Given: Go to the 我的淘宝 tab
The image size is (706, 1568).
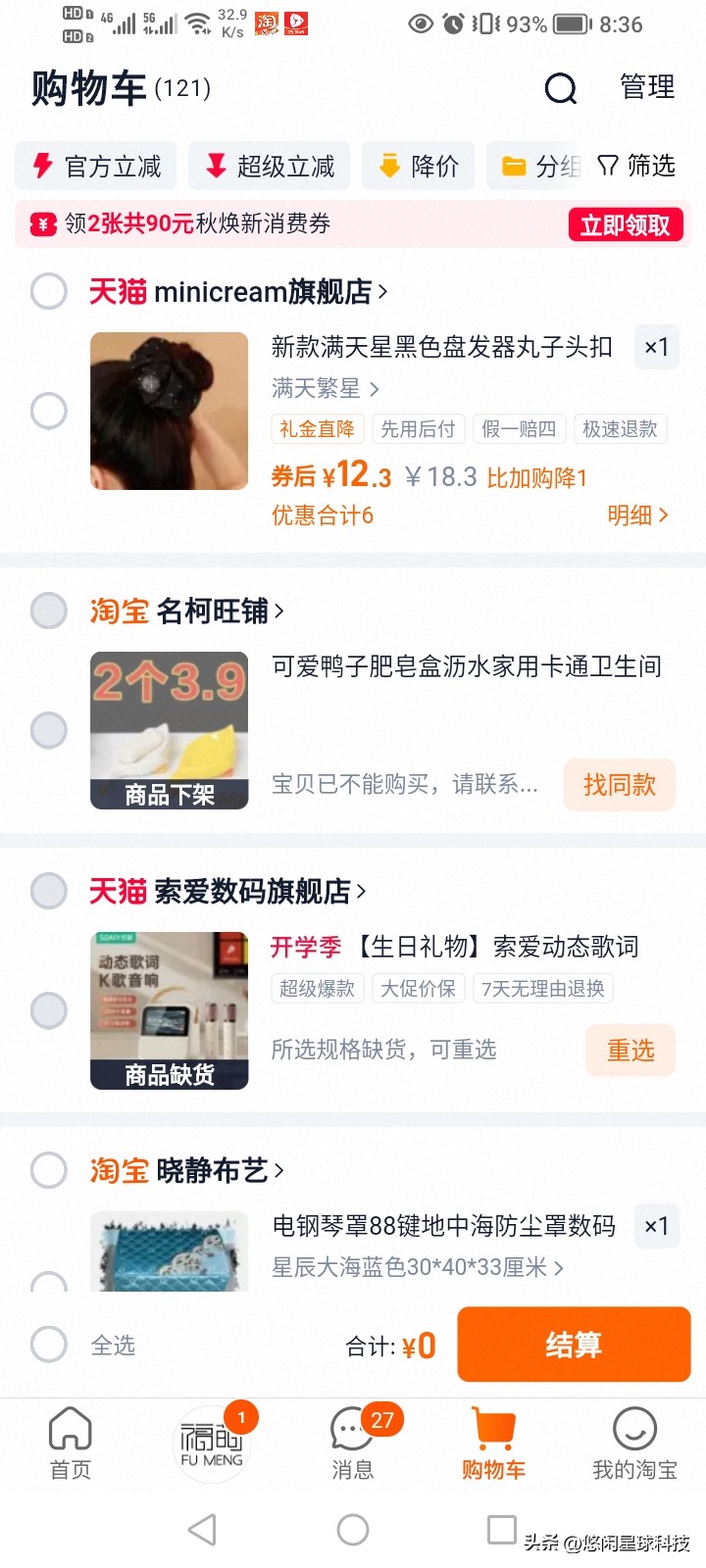Looking at the screenshot, I should pos(634,1441).
